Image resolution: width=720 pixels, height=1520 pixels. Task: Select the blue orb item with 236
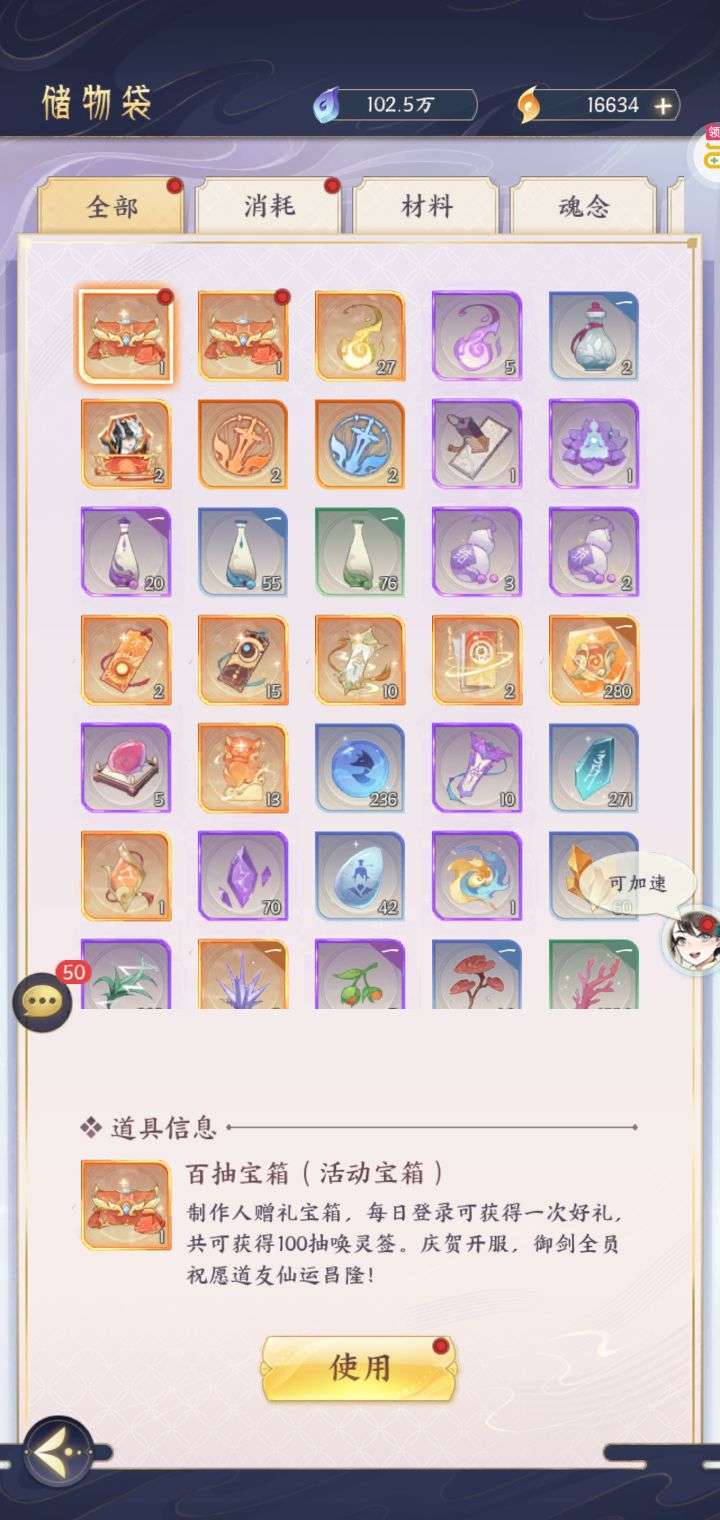[x=360, y=768]
